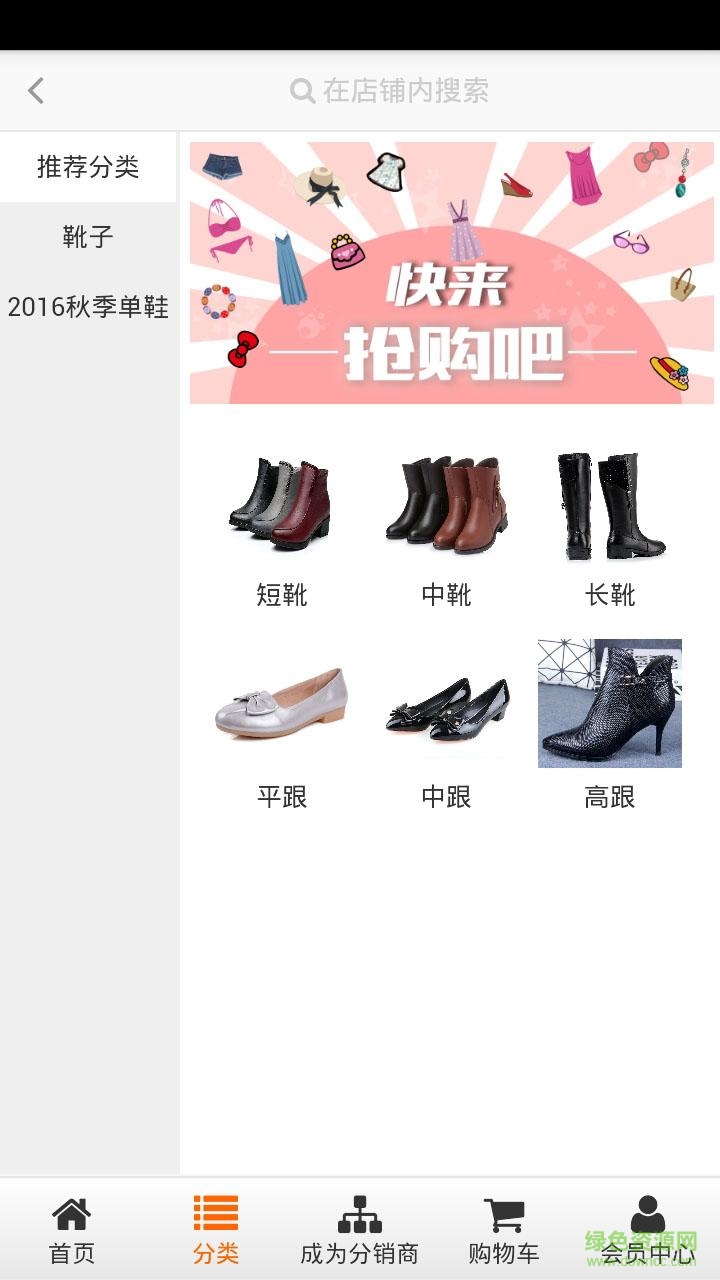Open the 快来抢购吧 promo banner
The height and width of the screenshot is (1280, 720).
click(452, 273)
